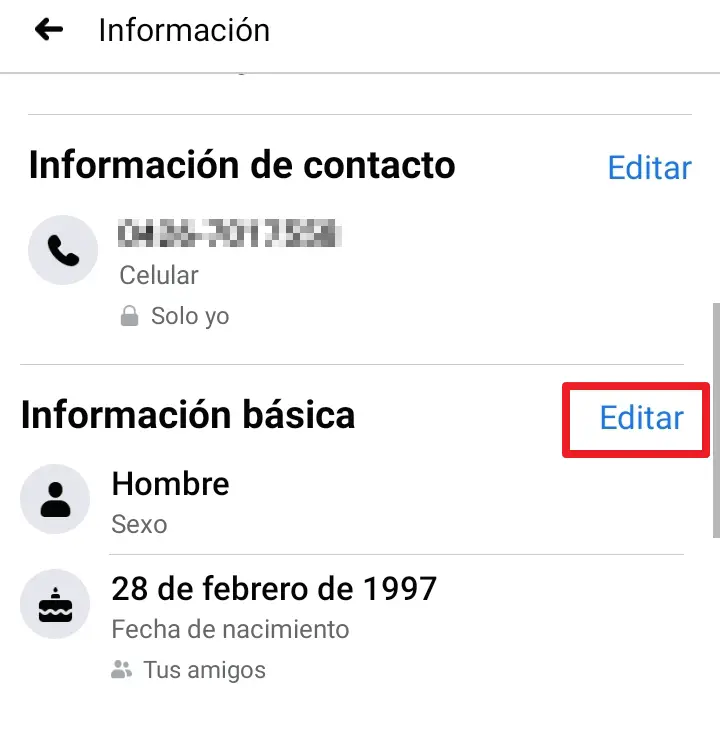
Task: Go back using the arrow icon
Action: 48,30
